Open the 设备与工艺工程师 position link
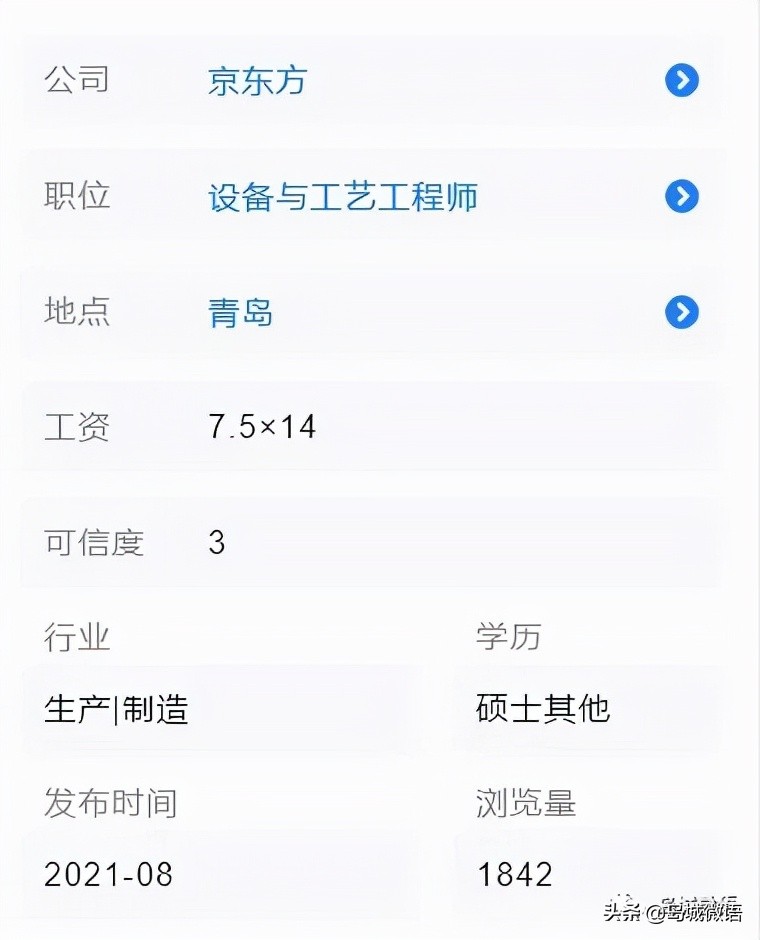The image size is (760, 940). (342, 197)
